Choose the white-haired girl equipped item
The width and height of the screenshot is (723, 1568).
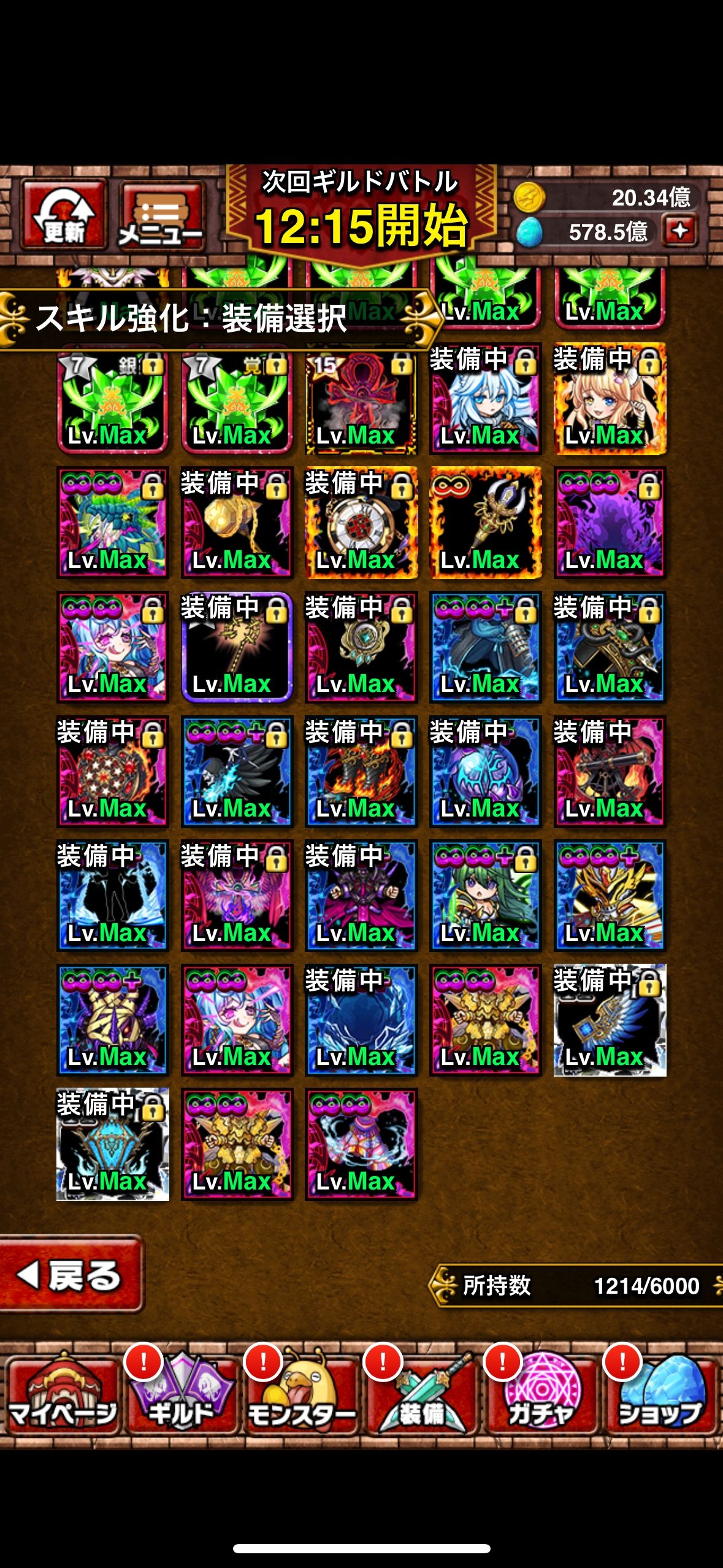(x=485, y=401)
